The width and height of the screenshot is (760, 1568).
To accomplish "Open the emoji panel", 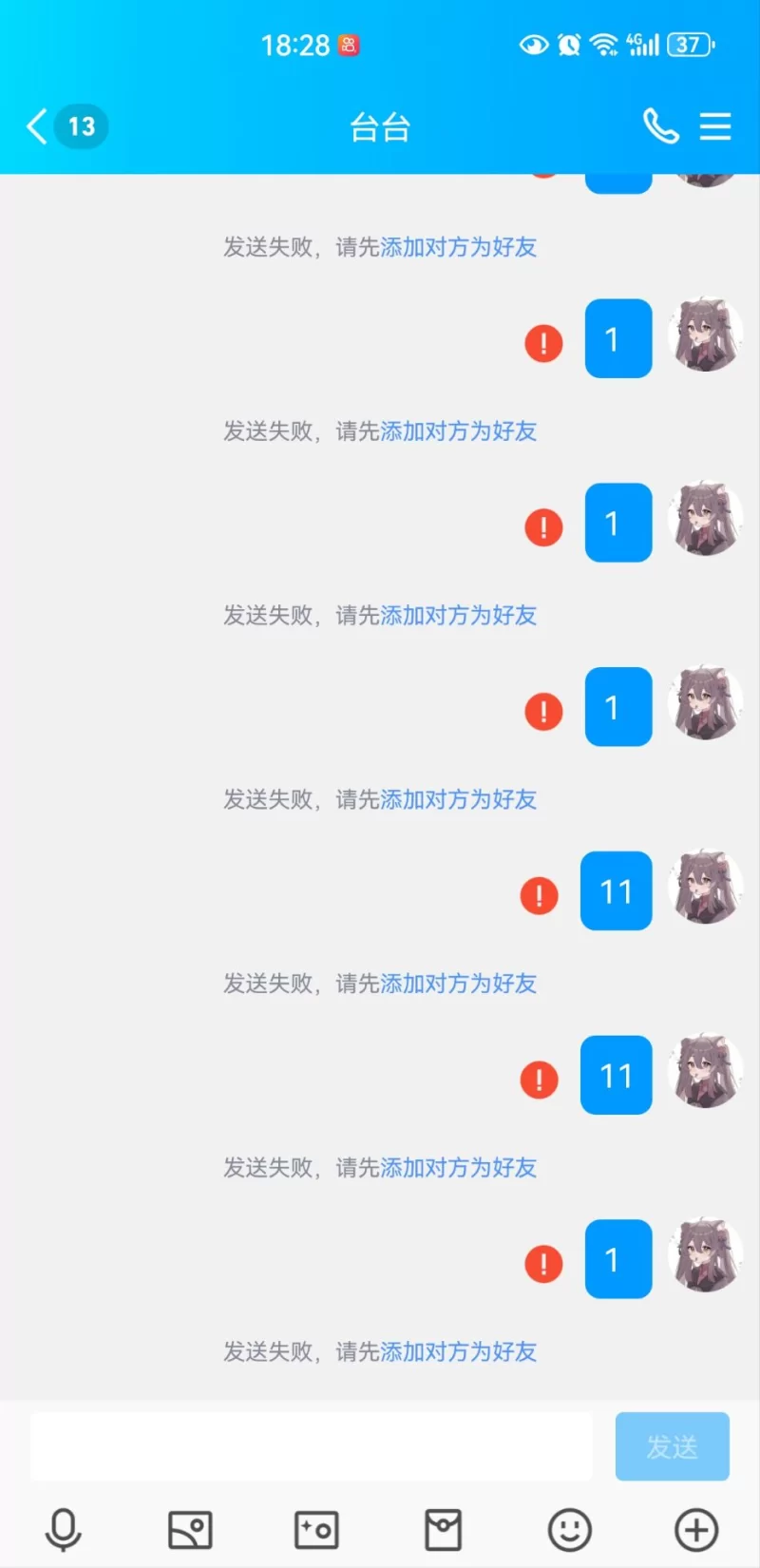I will 570,1530.
